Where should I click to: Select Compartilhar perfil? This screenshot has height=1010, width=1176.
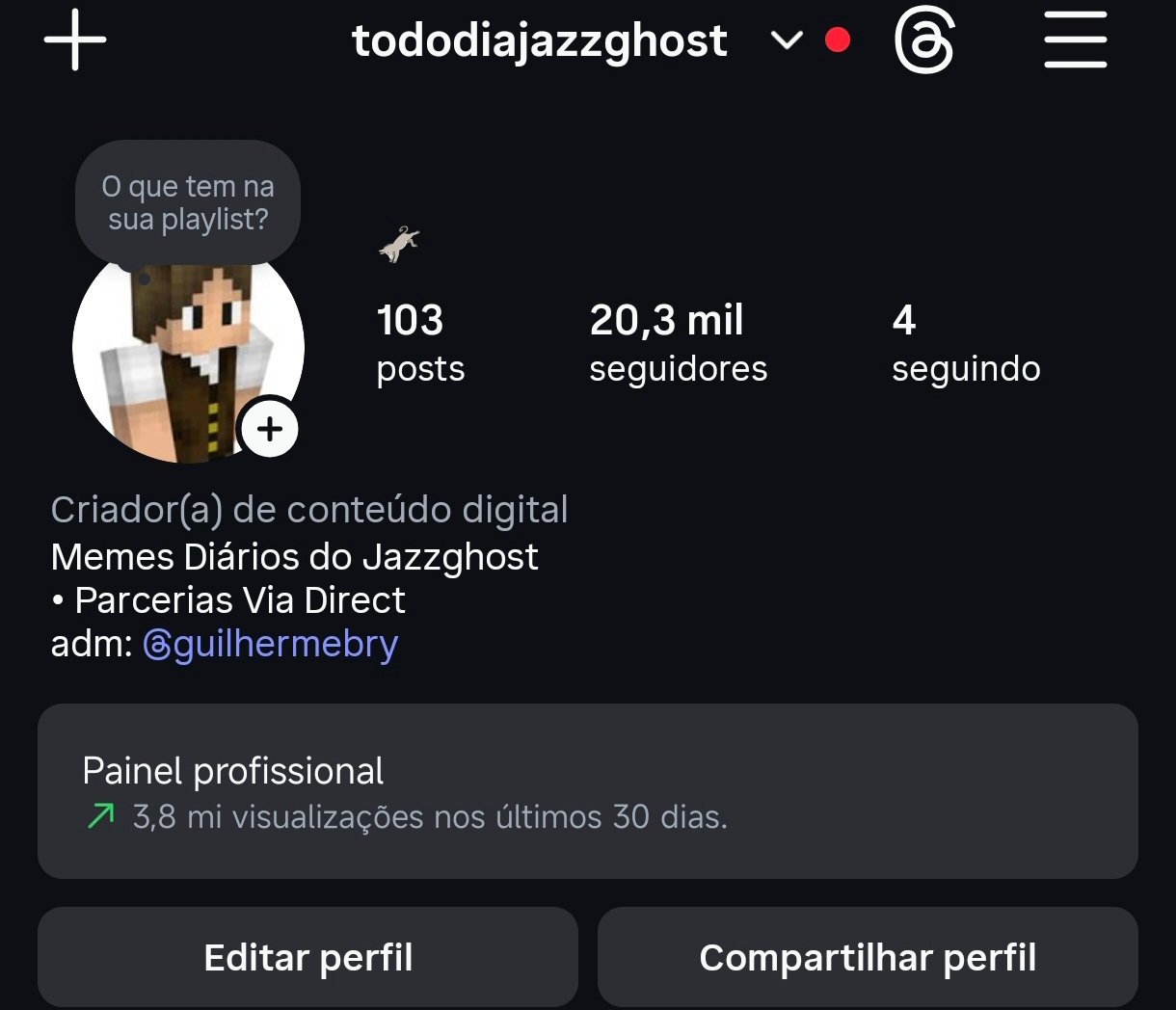(x=868, y=957)
